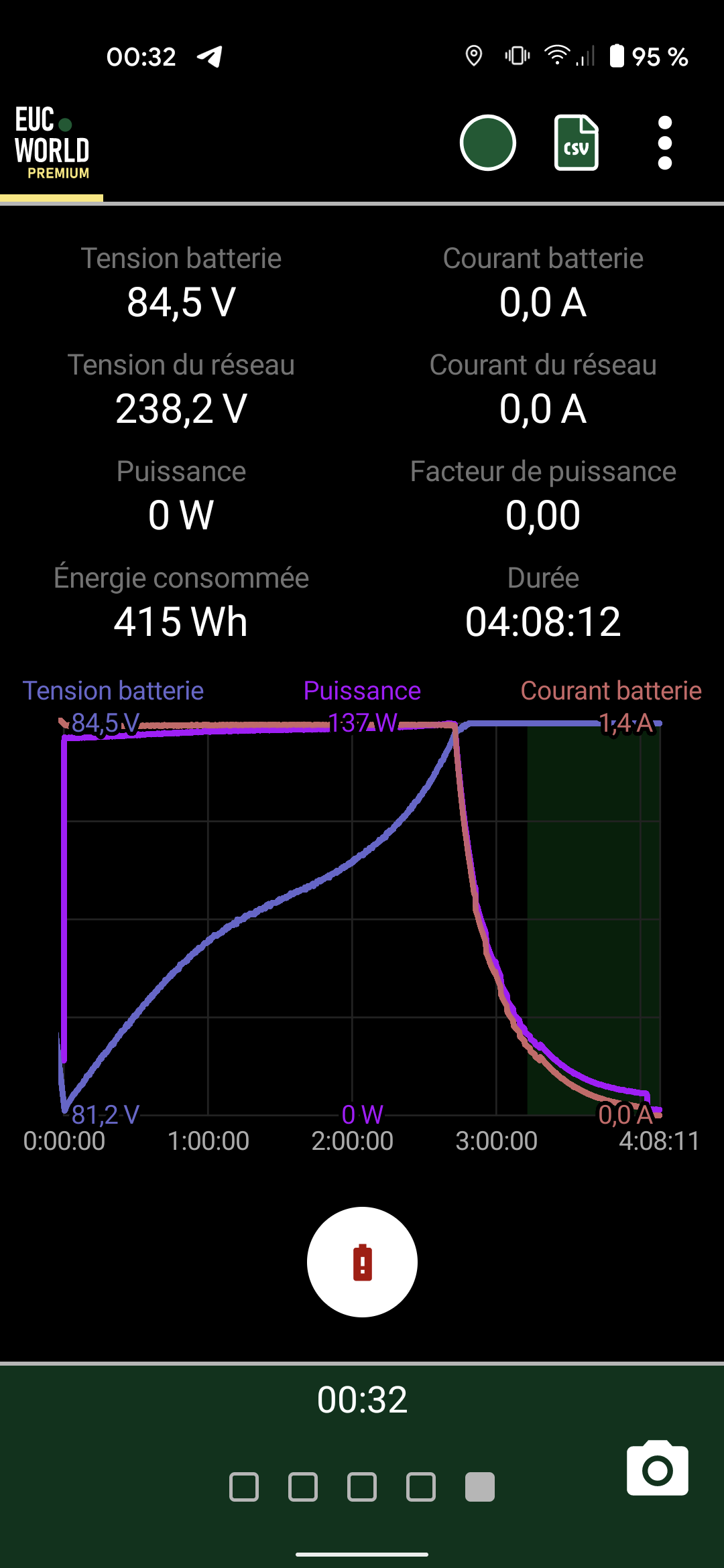Select the Tension batterie chart legend

coord(113,691)
